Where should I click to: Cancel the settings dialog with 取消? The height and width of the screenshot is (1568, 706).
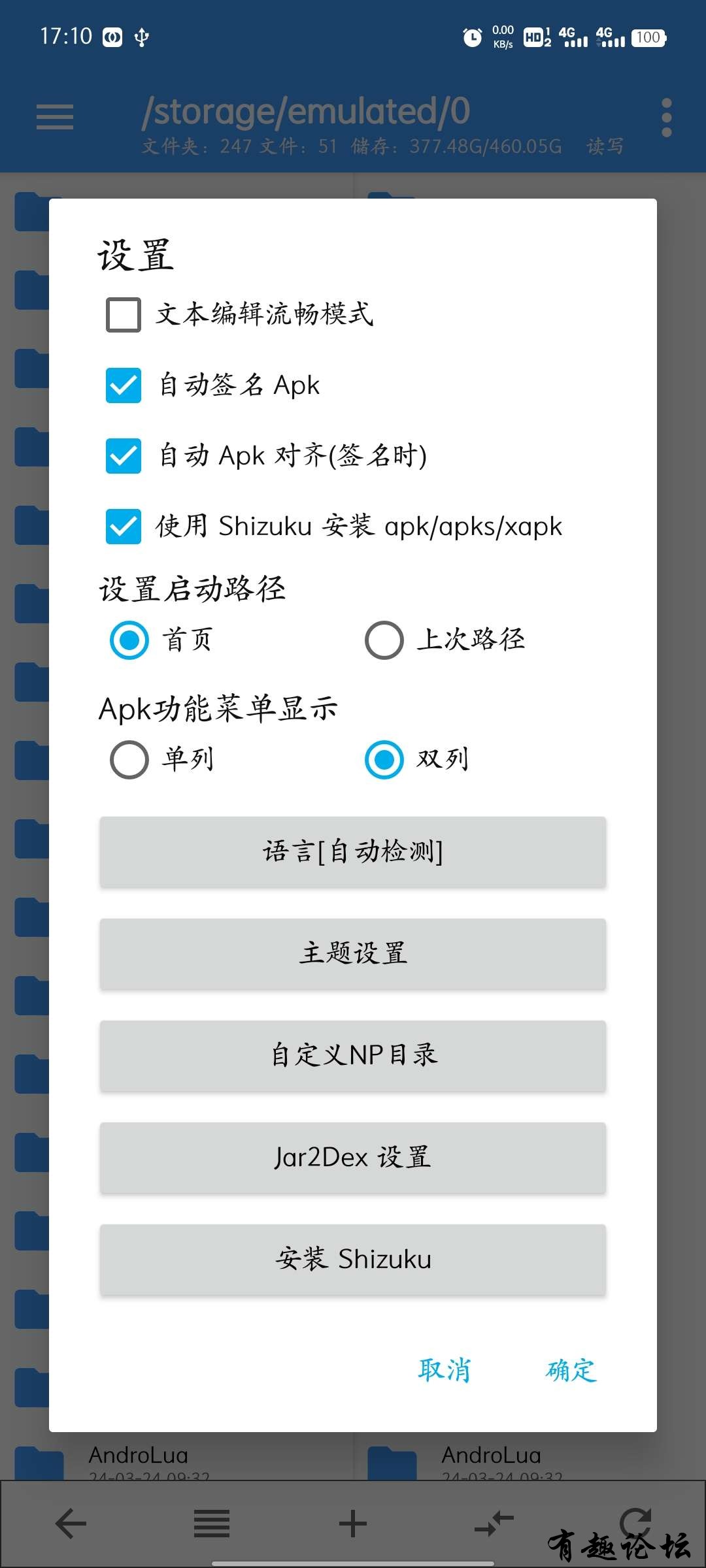point(445,1370)
